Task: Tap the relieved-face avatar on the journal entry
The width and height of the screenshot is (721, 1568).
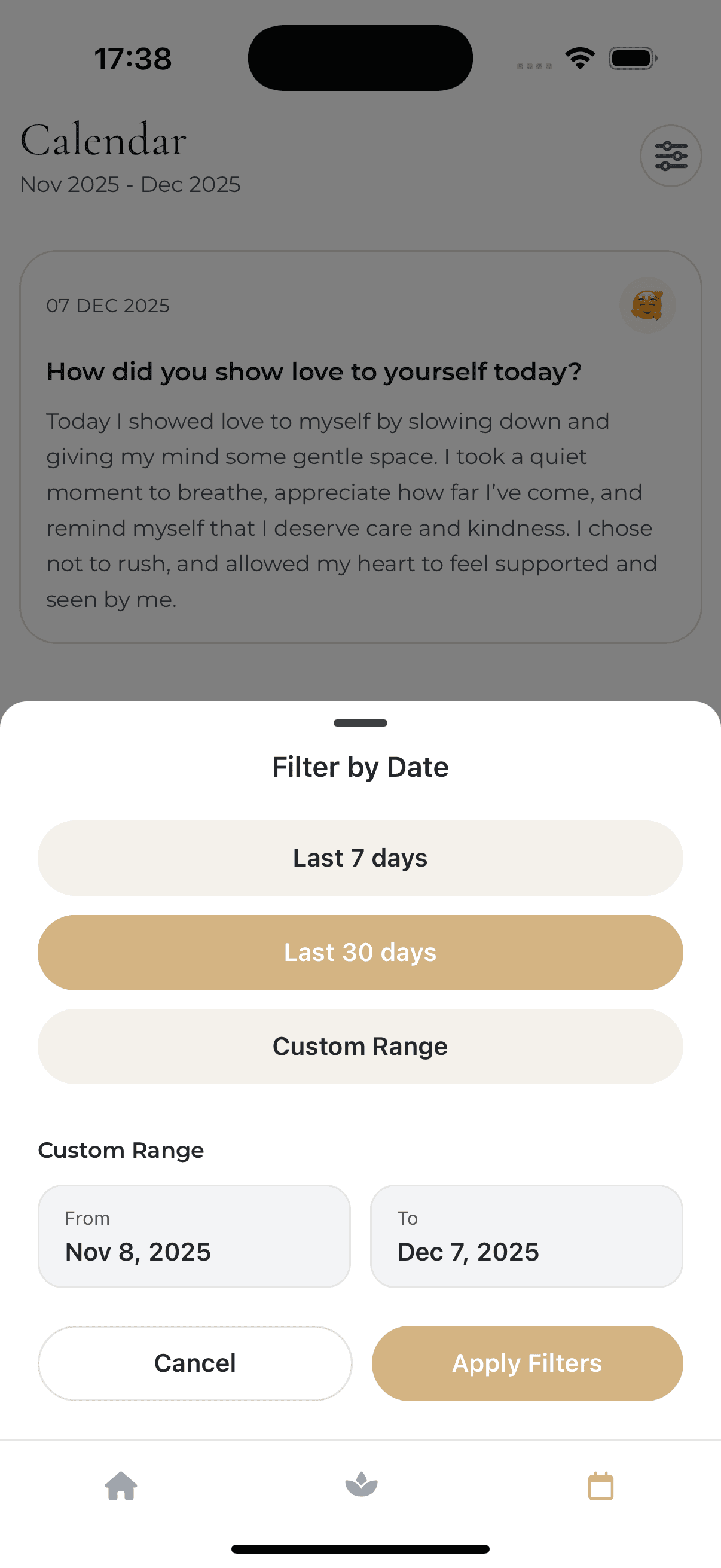Action: click(x=647, y=305)
